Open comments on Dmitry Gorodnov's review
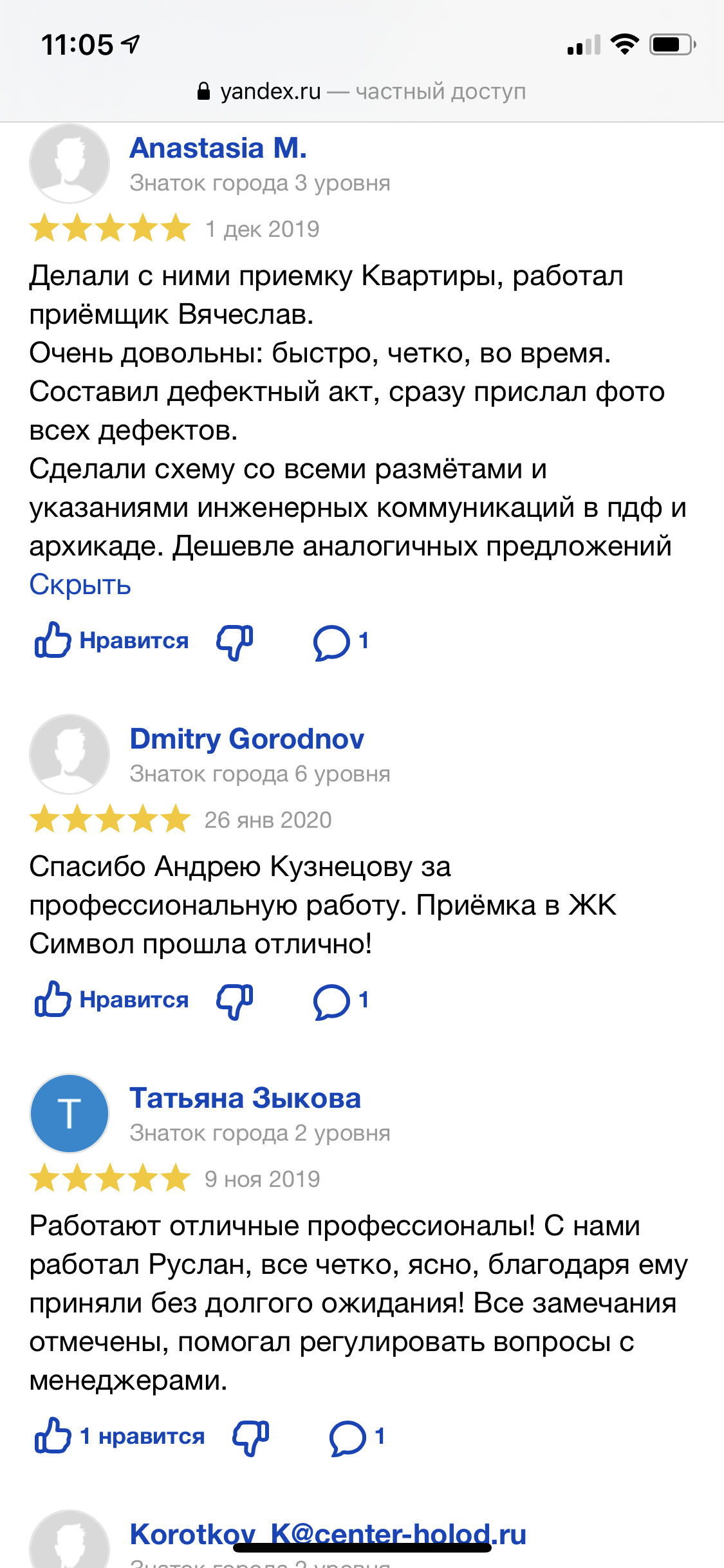 coord(340,1001)
